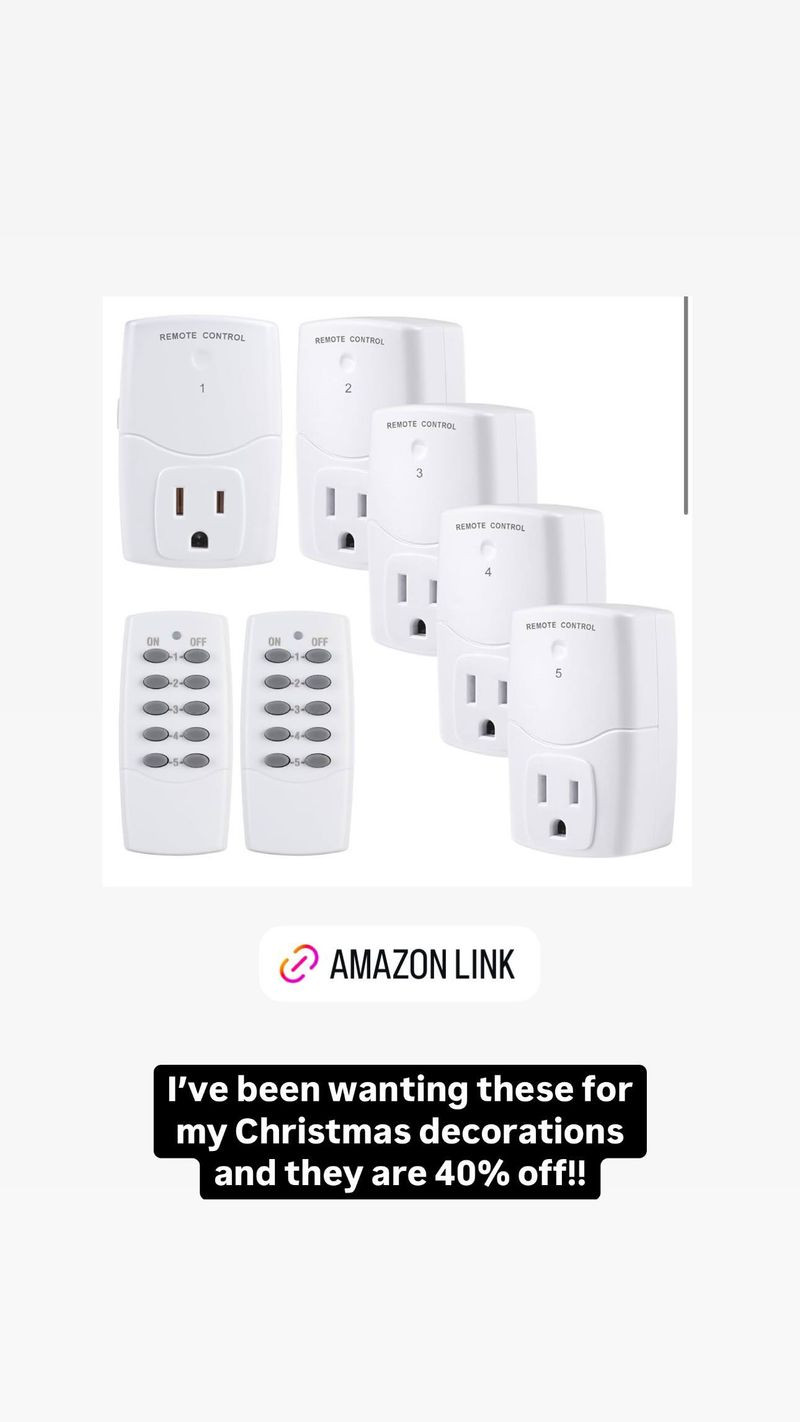Select the outlet labeled 4
Viewport: 800px width, 1422px height.
(x=490, y=610)
